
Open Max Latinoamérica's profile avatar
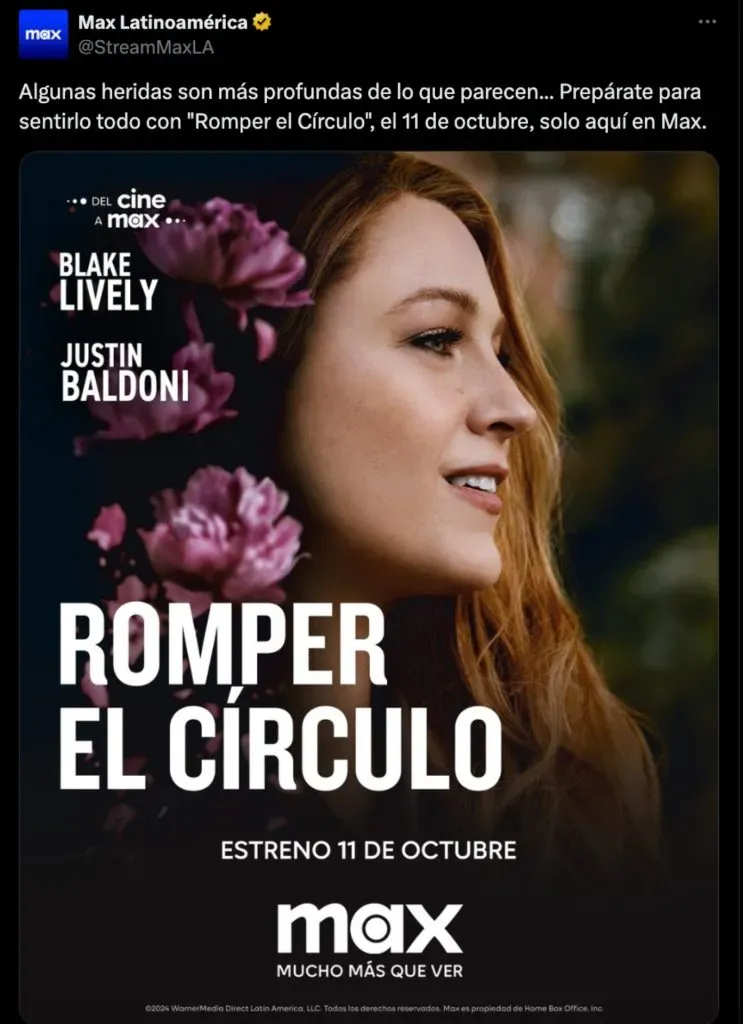[x=43, y=34]
